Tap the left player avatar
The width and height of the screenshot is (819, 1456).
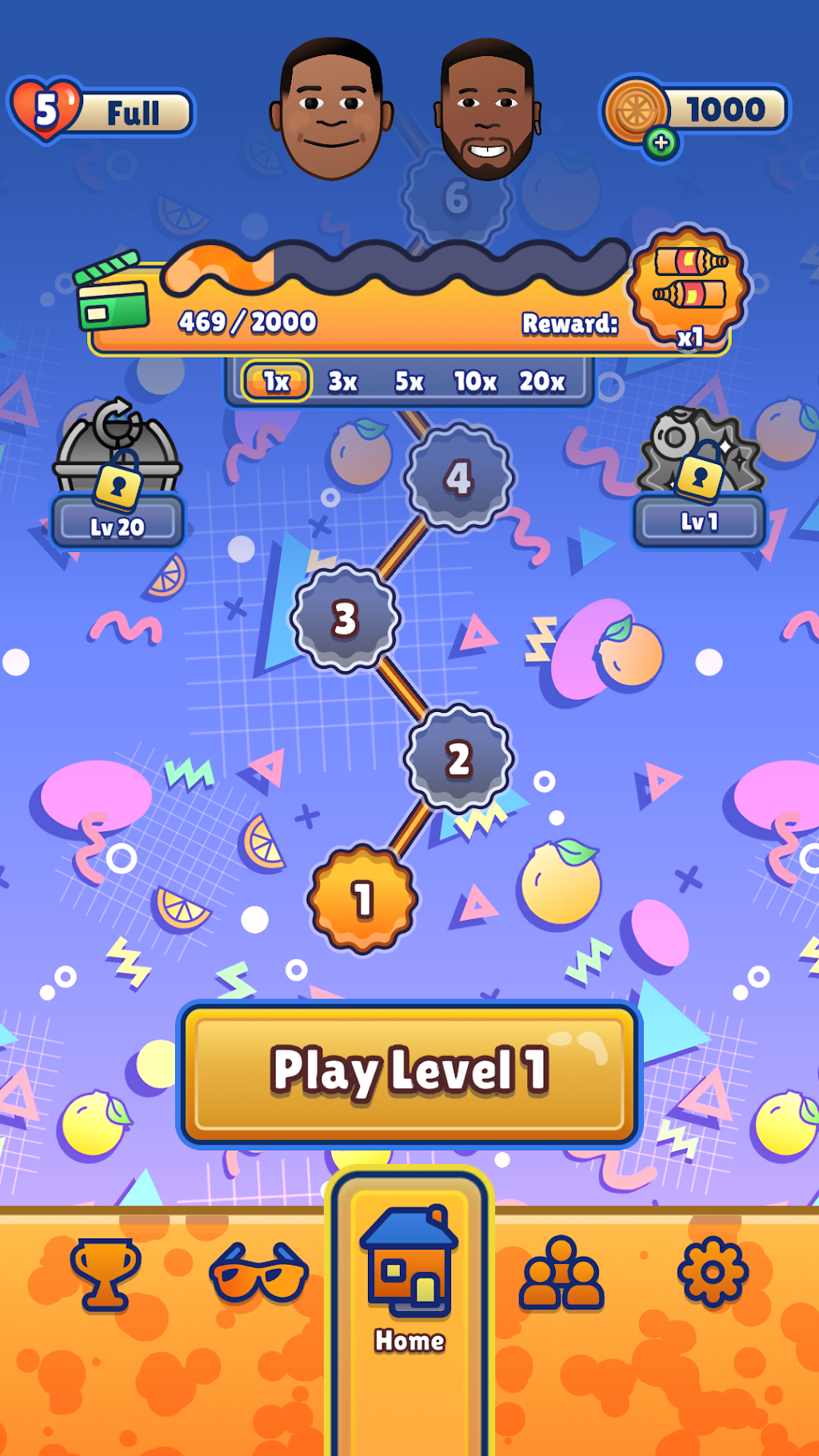point(331,110)
